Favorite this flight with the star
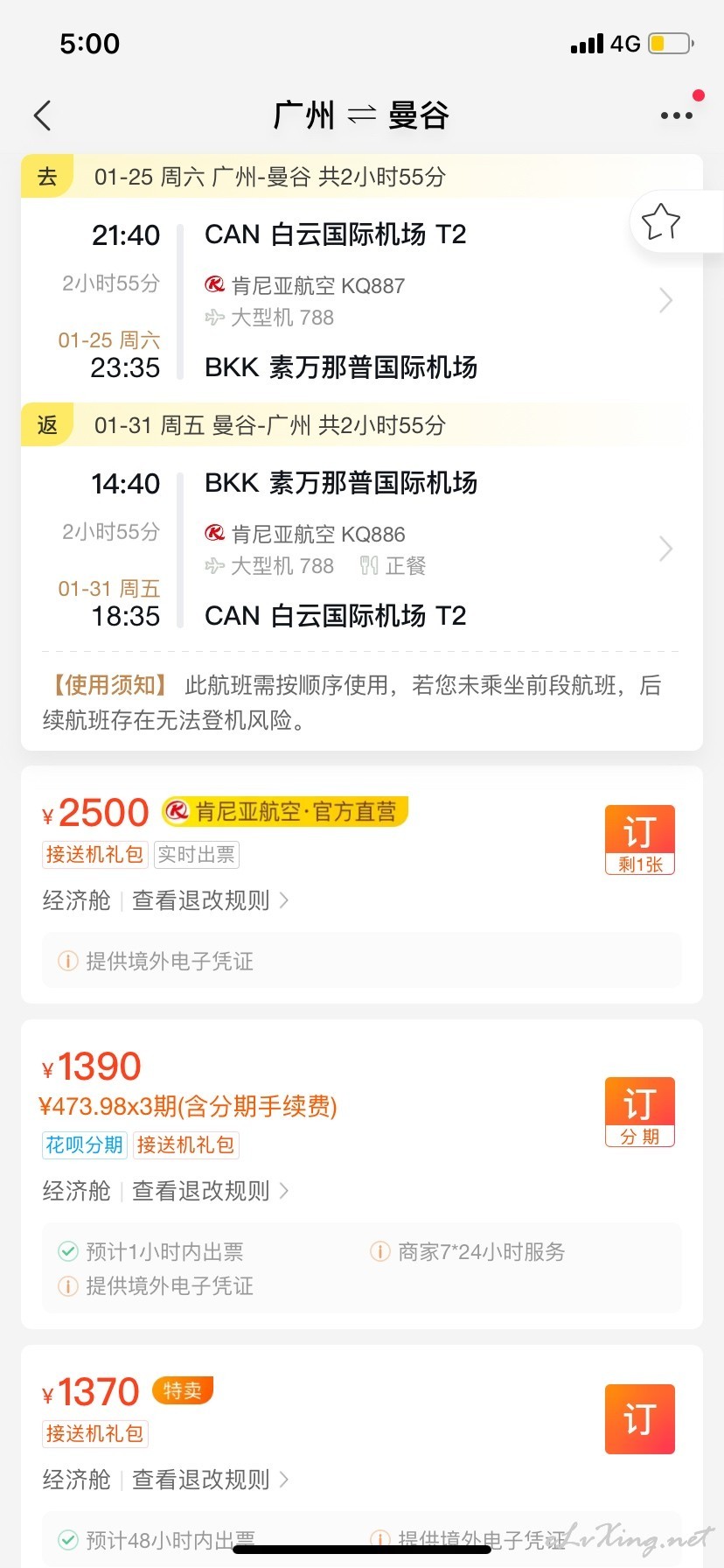This screenshot has width=724, height=1568. [661, 221]
